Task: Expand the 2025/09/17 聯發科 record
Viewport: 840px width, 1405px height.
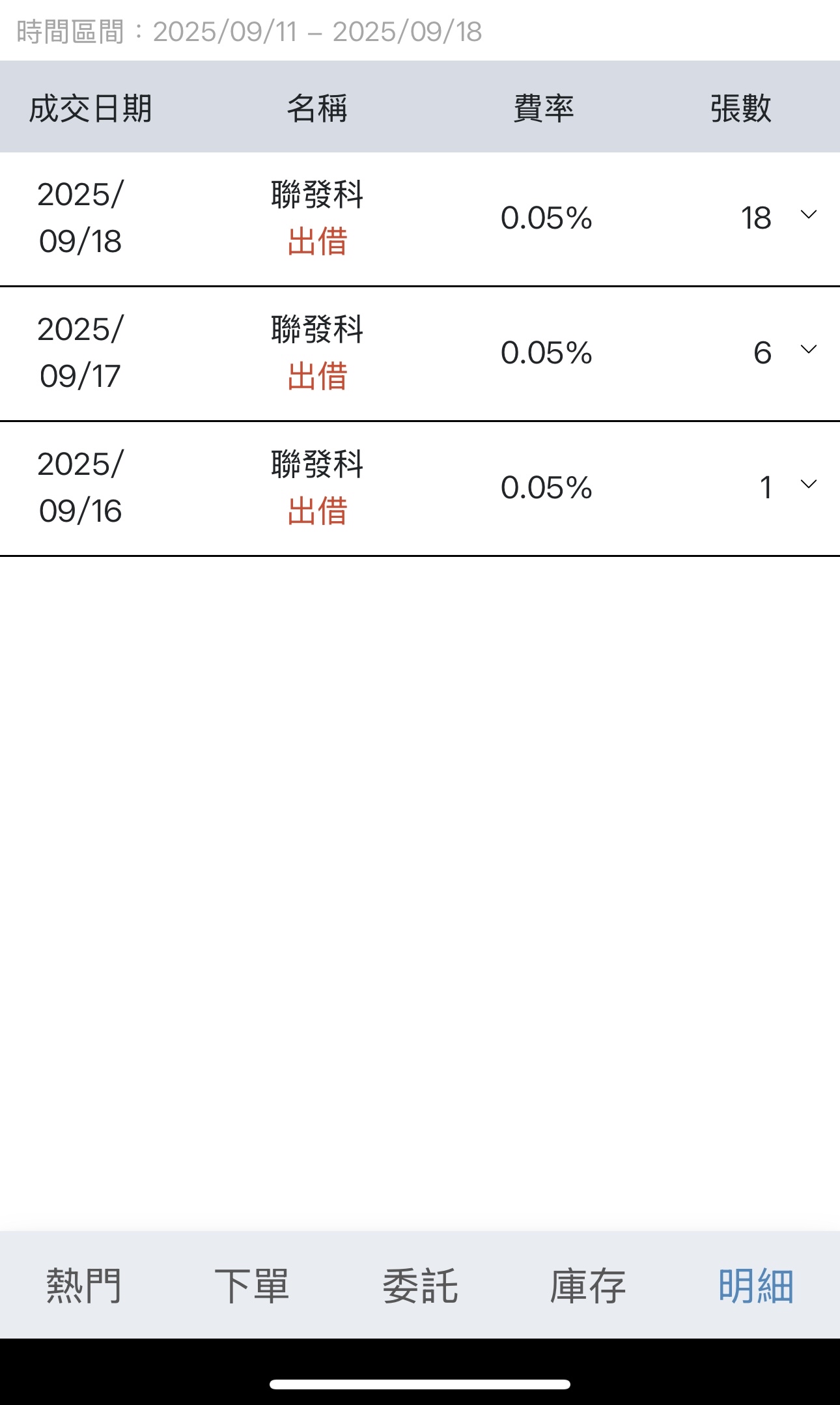Action: (808, 350)
